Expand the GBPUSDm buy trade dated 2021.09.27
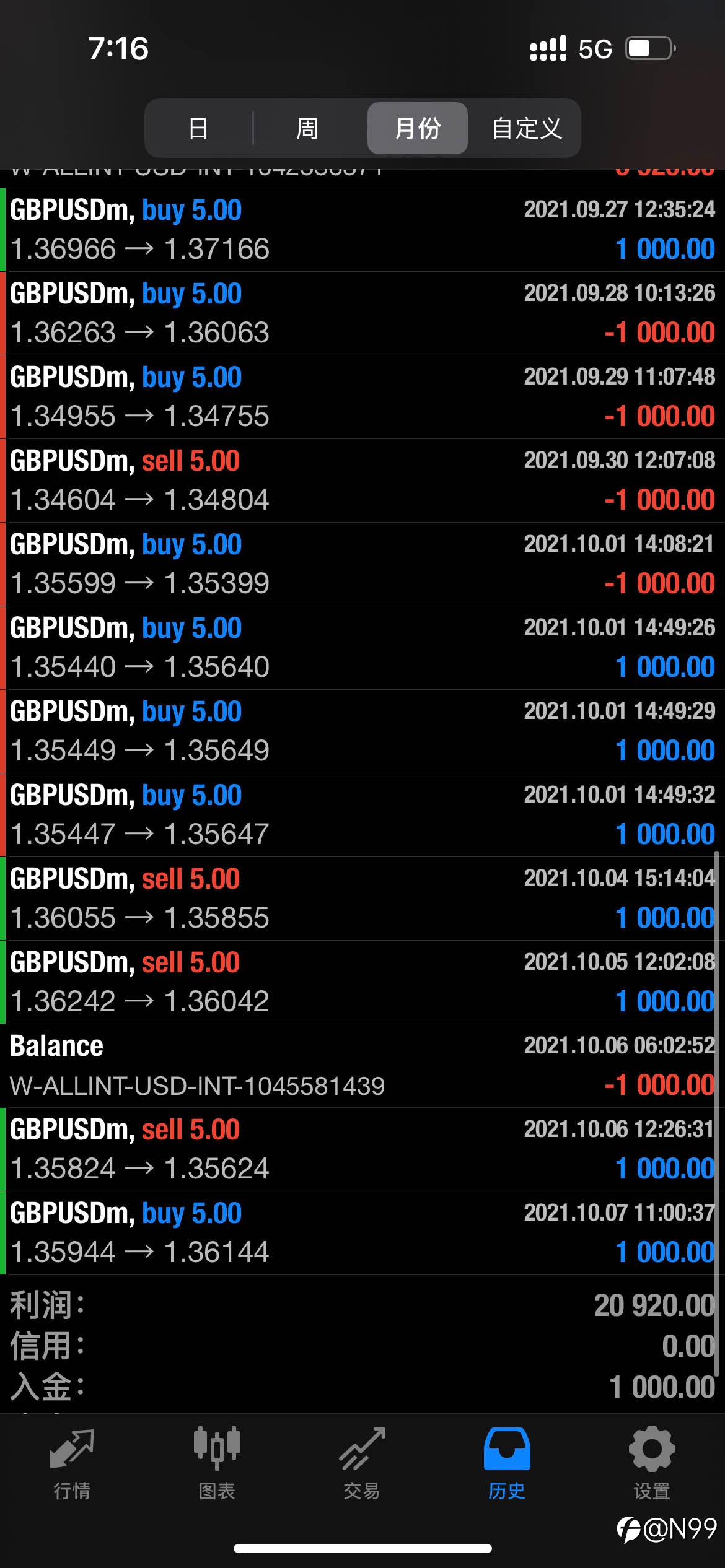Viewport: 725px width, 1568px height. [x=362, y=230]
